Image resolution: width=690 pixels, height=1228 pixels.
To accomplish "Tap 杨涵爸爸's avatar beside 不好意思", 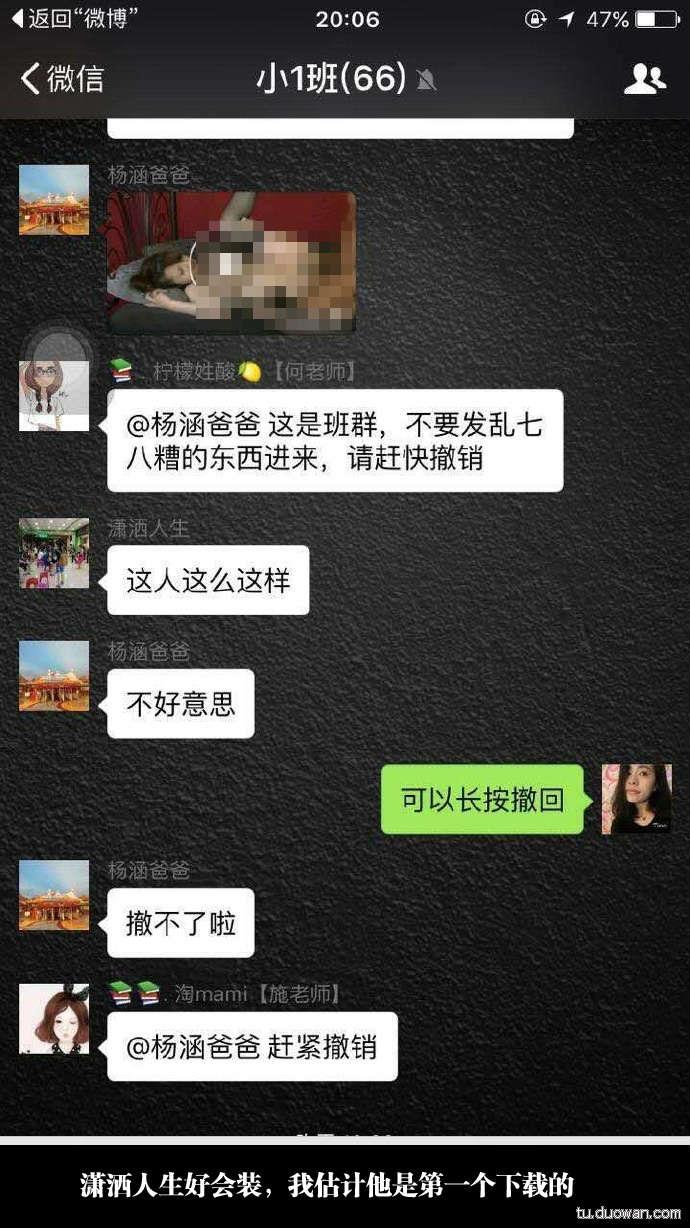I will (x=54, y=676).
